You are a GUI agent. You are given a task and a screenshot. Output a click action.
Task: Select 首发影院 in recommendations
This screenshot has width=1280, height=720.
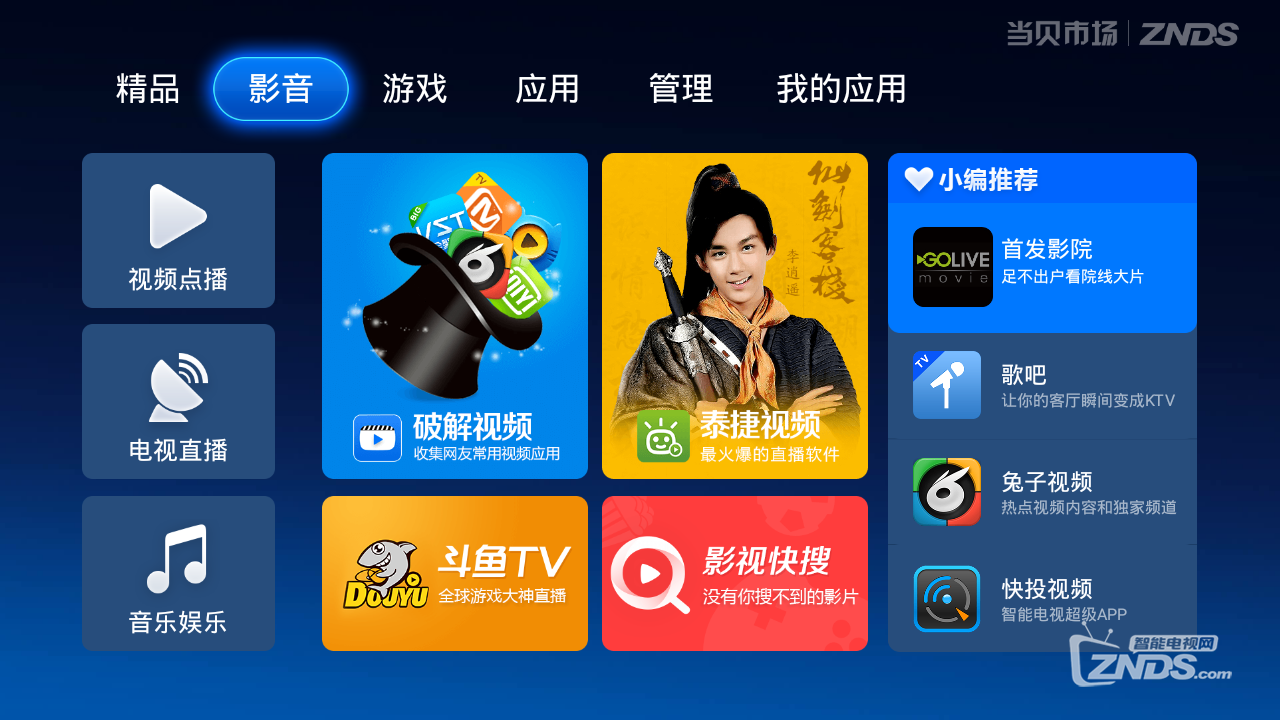tap(1042, 267)
